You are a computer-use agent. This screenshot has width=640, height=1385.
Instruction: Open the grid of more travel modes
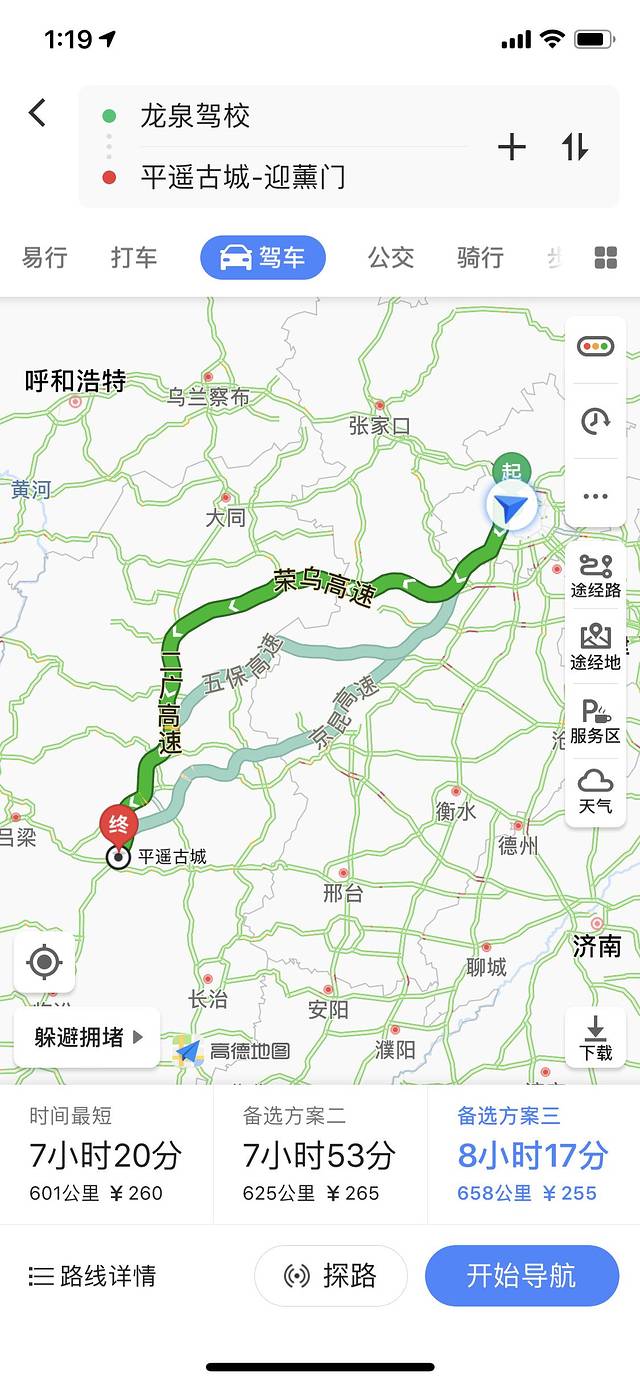tap(606, 257)
